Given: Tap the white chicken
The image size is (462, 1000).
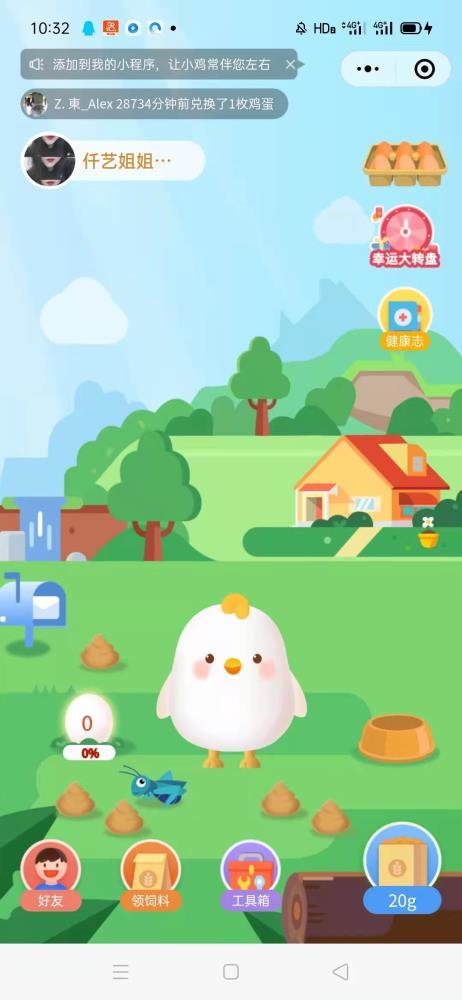Looking at the screenshot, I should [x=232, y=681].
